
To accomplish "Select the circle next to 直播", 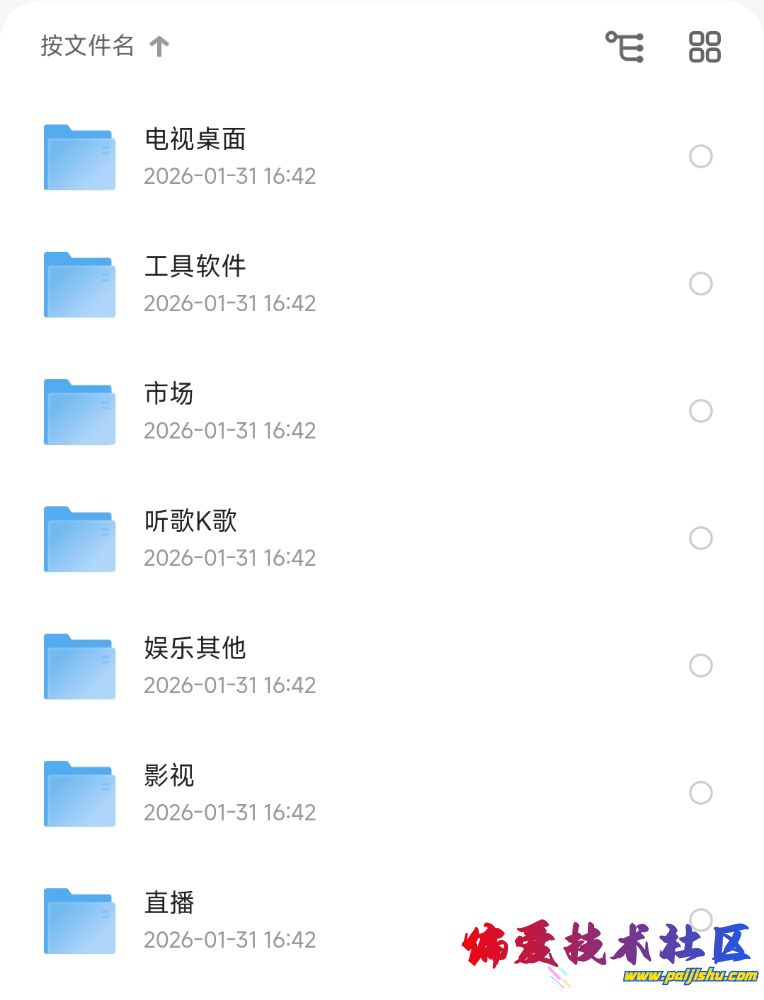I will tap(701, 920).
